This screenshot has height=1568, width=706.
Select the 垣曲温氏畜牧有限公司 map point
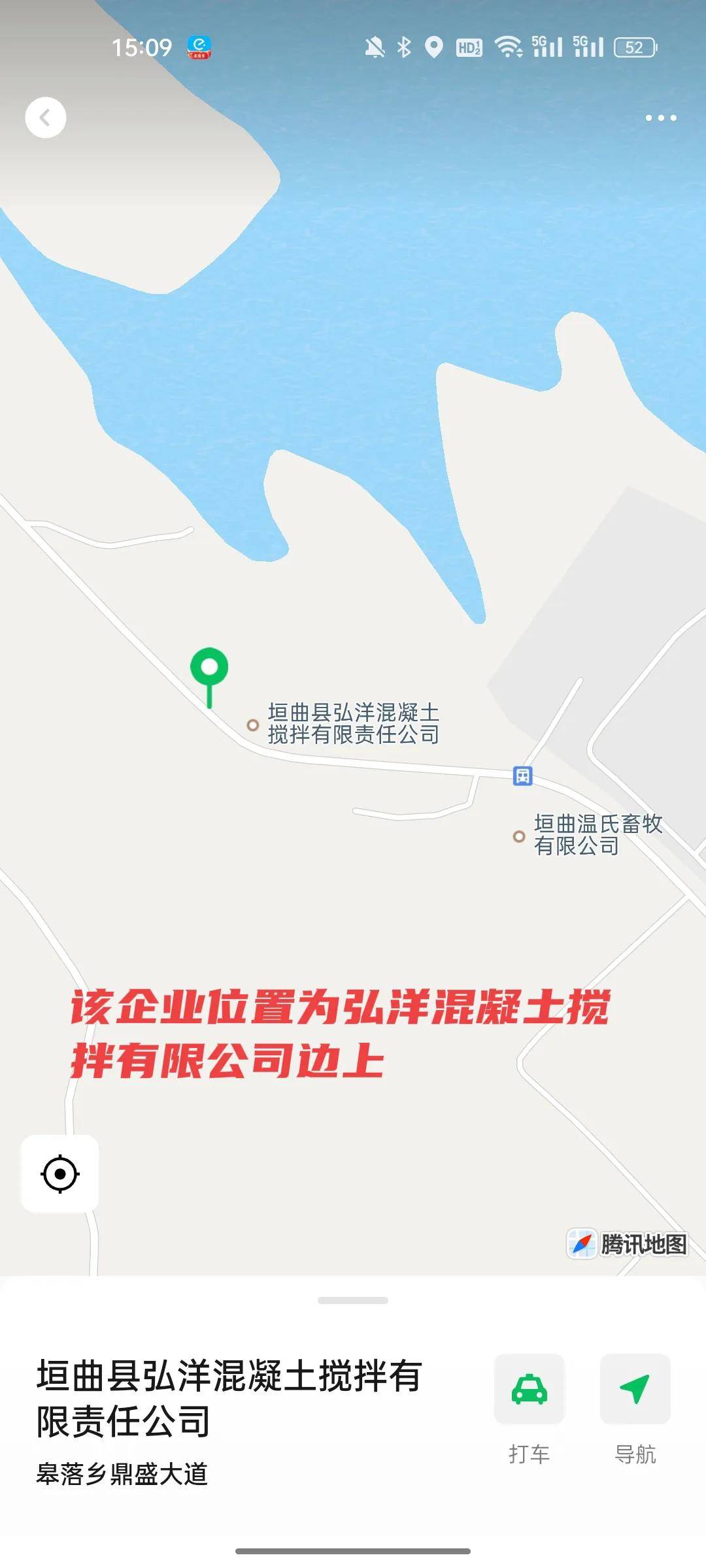[x=519, y=836]
